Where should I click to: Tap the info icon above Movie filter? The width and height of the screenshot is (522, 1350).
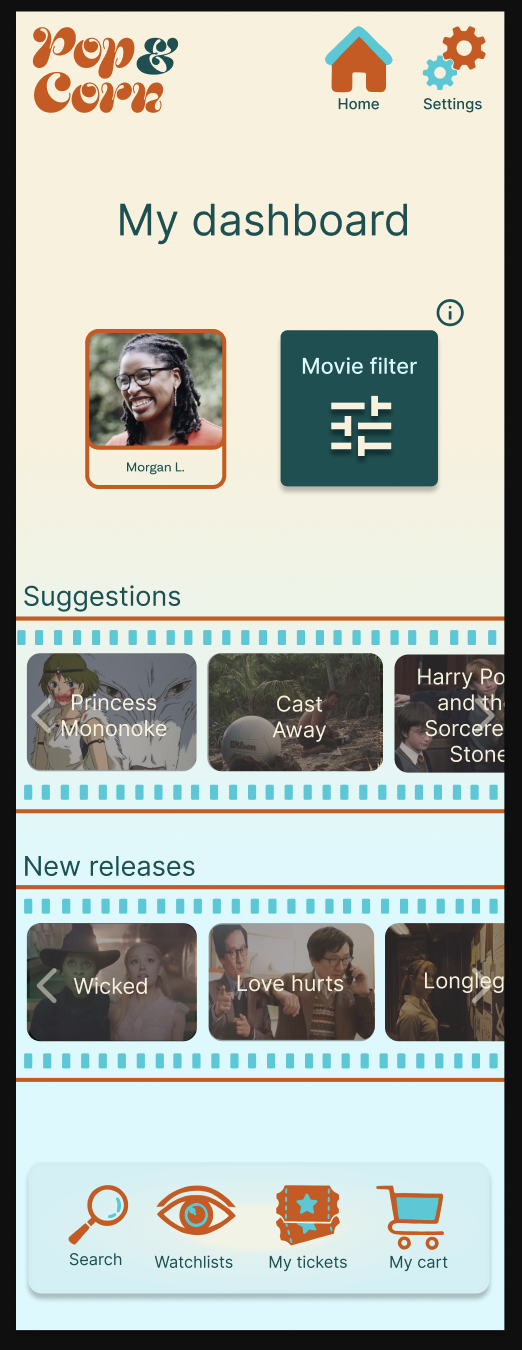click(x=450, y=313)
